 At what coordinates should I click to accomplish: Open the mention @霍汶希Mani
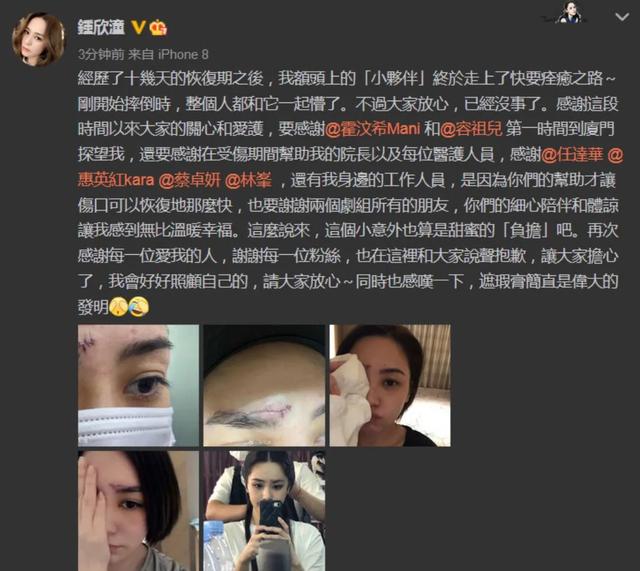pos(372,129)
